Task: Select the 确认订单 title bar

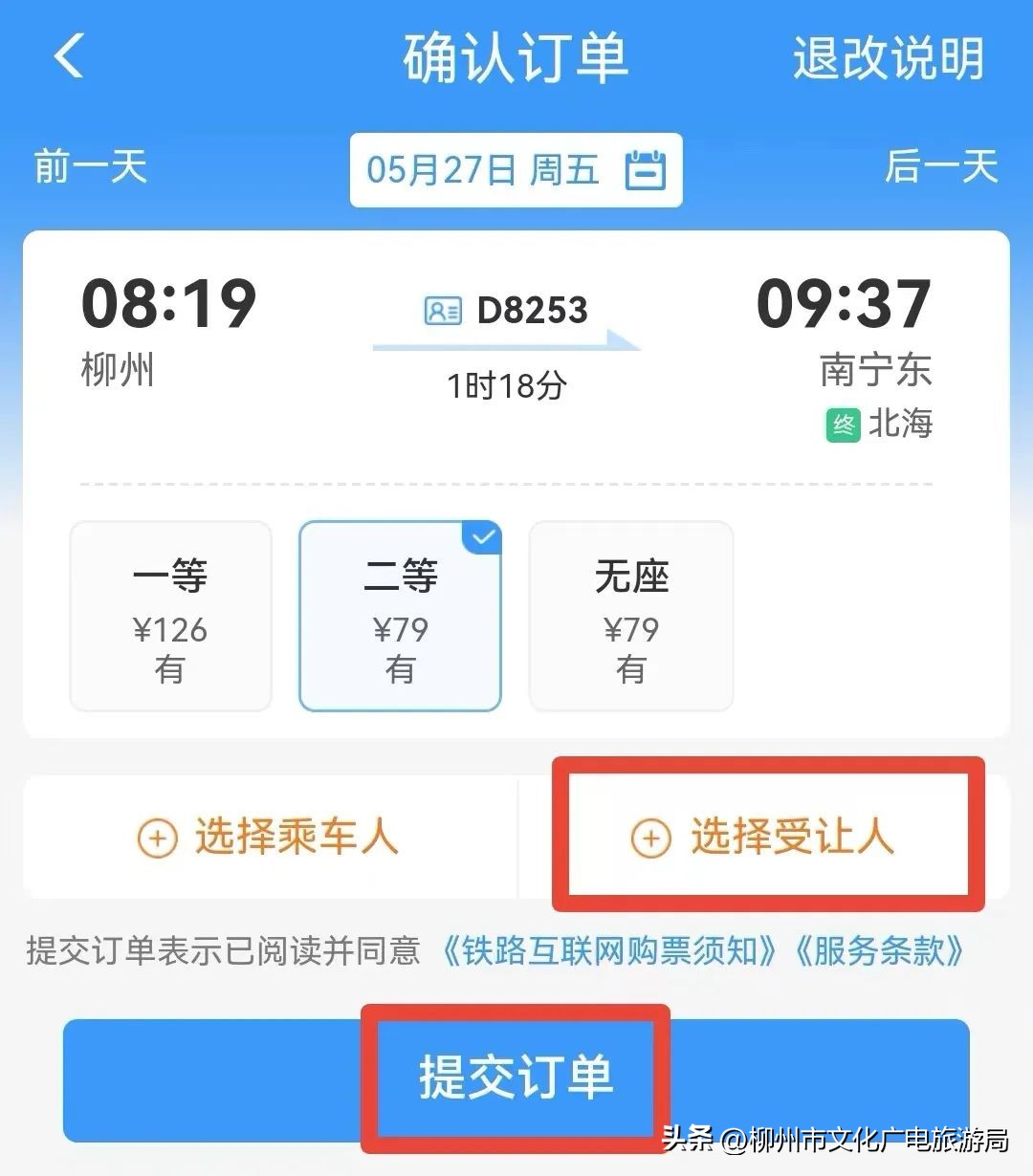Action: (x=514, y=57)
